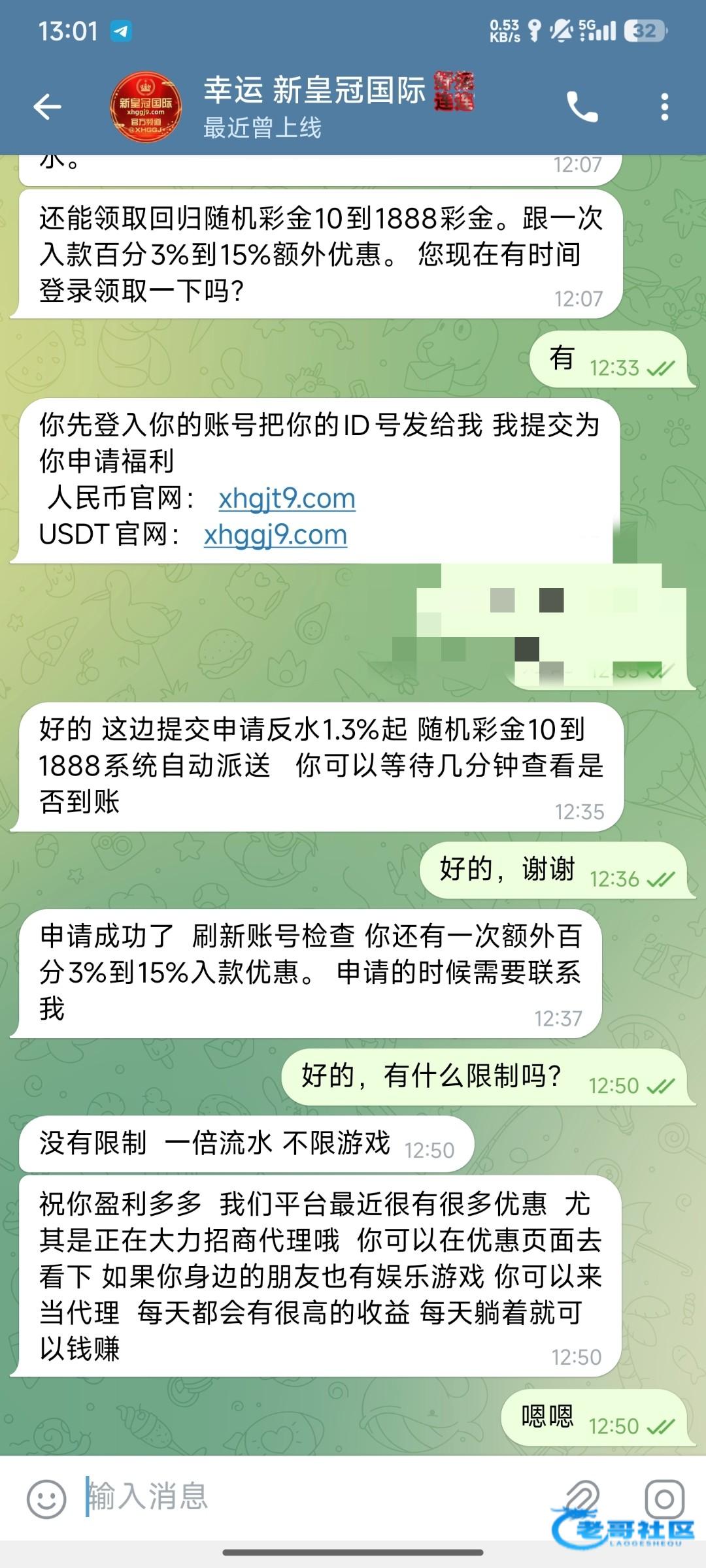Open the camera icon in the input bar
This screenshot has width=706, height=1568.
coord(664,1497)
